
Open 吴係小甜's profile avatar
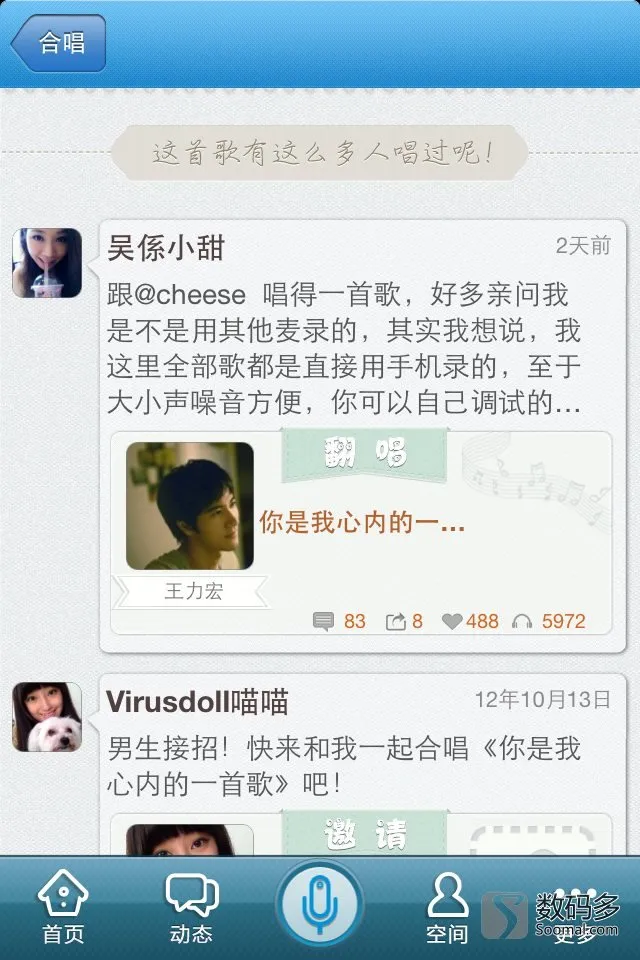[47, 263]
